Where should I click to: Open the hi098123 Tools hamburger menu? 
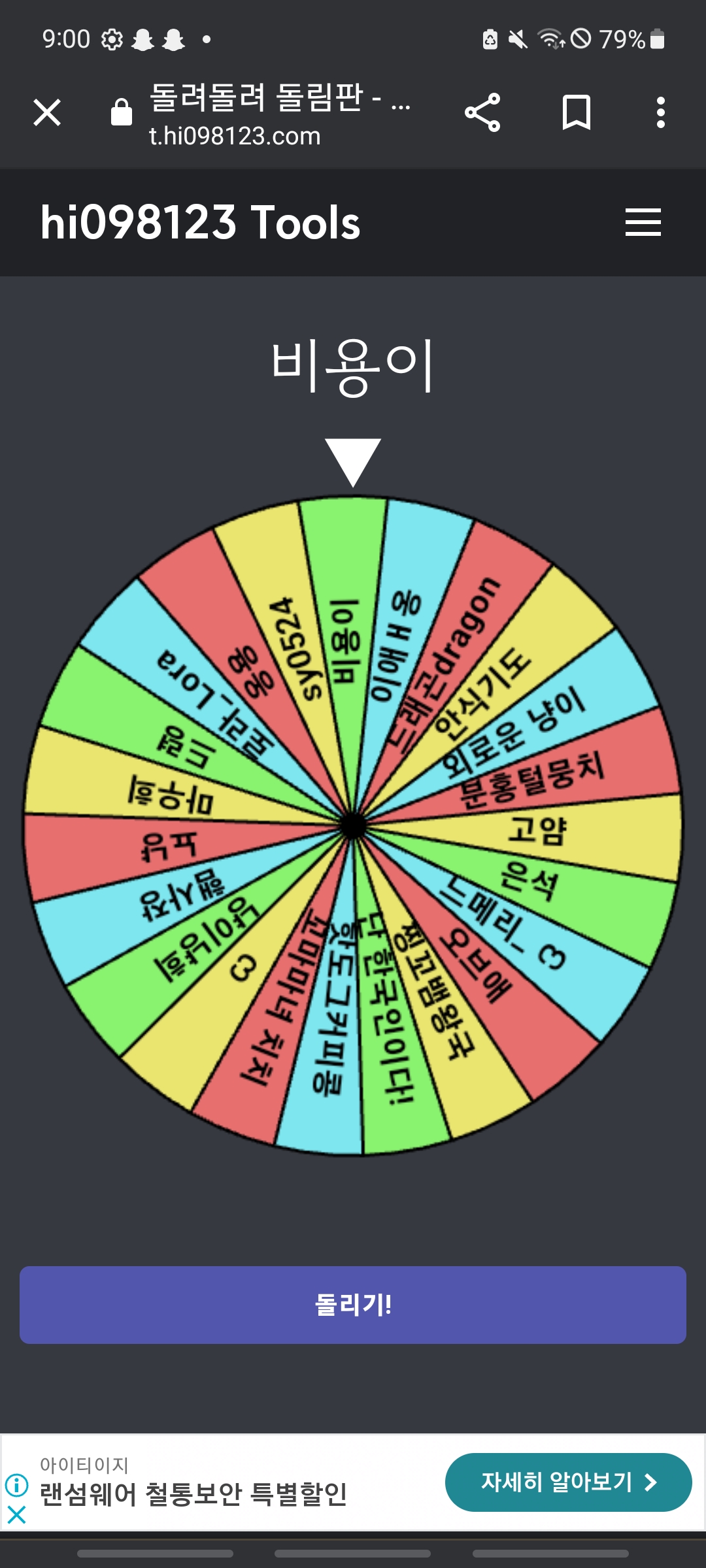(643, 222)
